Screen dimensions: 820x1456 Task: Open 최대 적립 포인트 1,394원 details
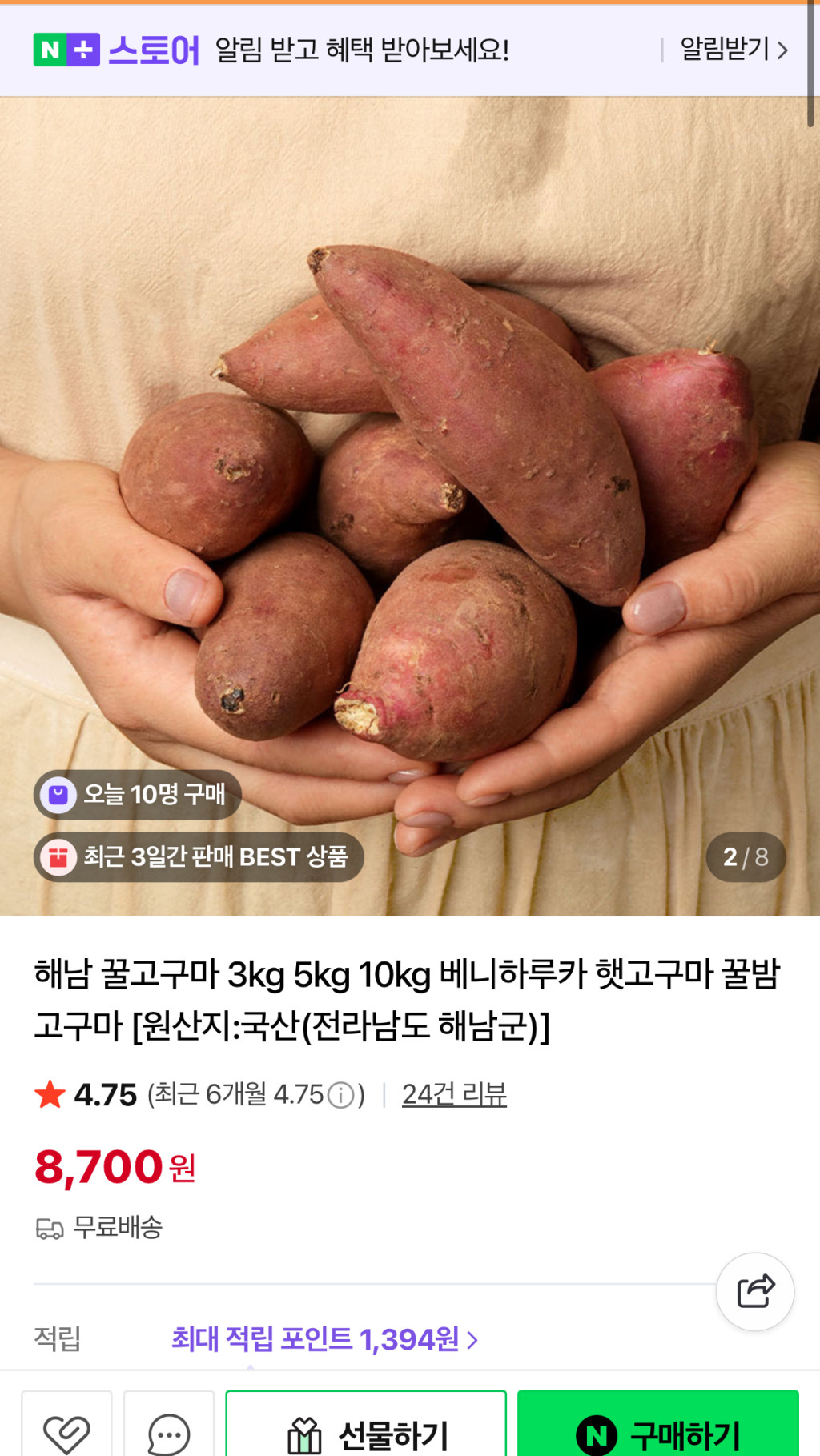click(x=324, y=1339)
